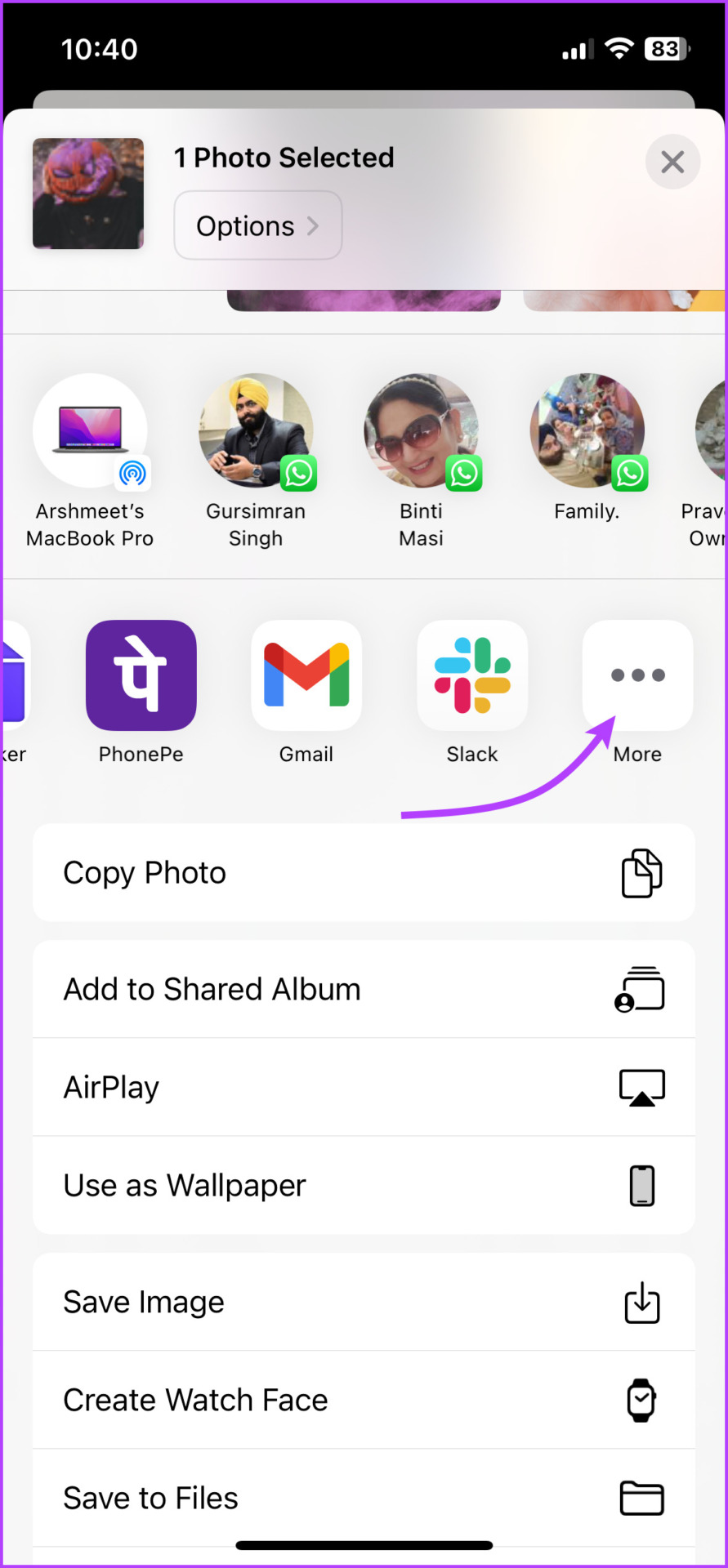This screenshot has width=728, height=1568.
Task: Tap the Save to Files folder icon
Action: click(x=641, y=1499)
